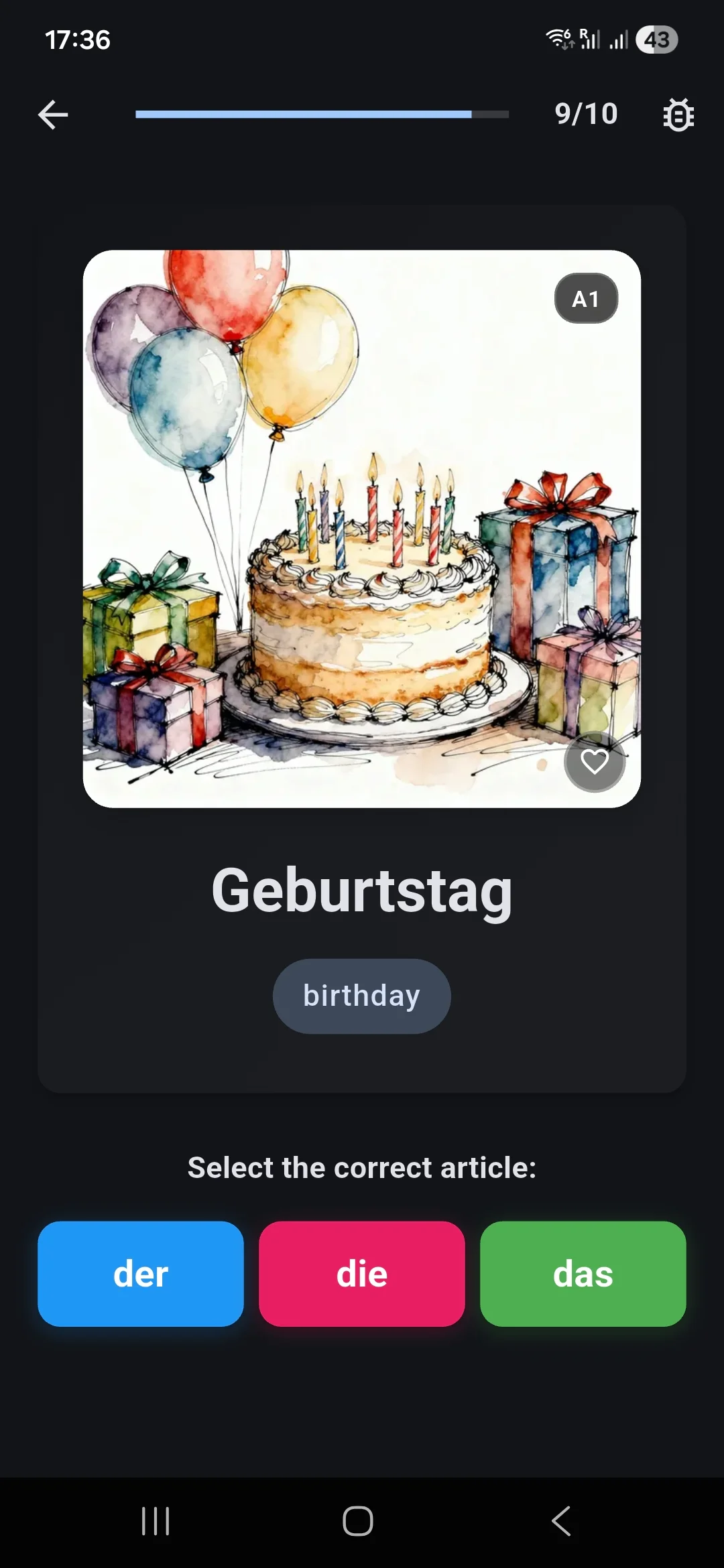This screenshot has width=724, height=1568.
Task: Tap the "birthday" translation chip
Action: 361,996
